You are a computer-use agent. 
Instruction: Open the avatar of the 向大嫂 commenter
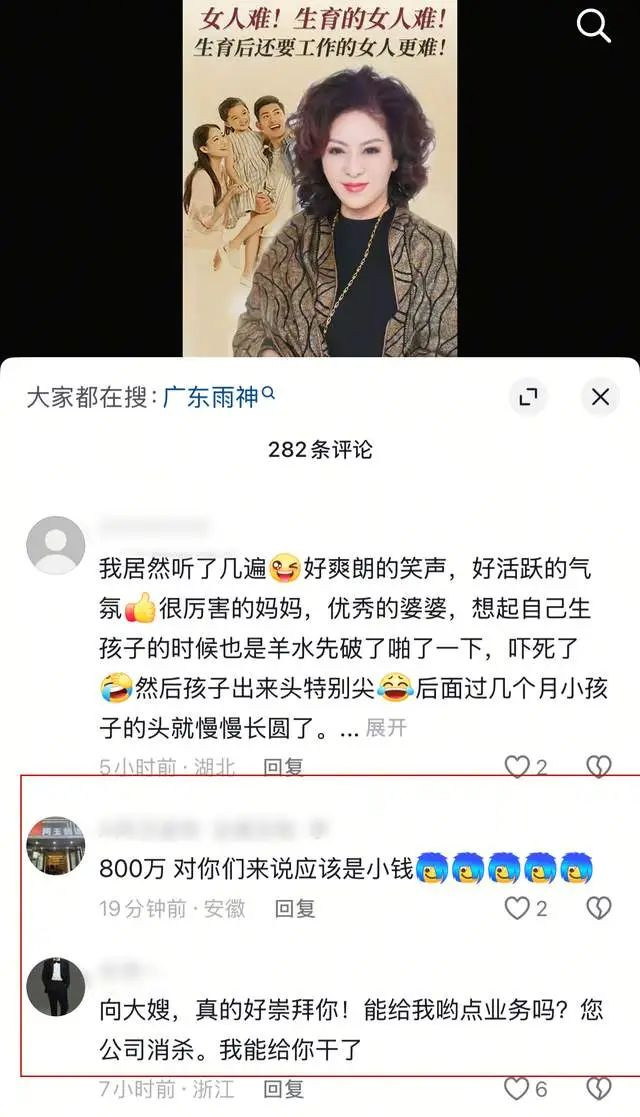point(55,987)
